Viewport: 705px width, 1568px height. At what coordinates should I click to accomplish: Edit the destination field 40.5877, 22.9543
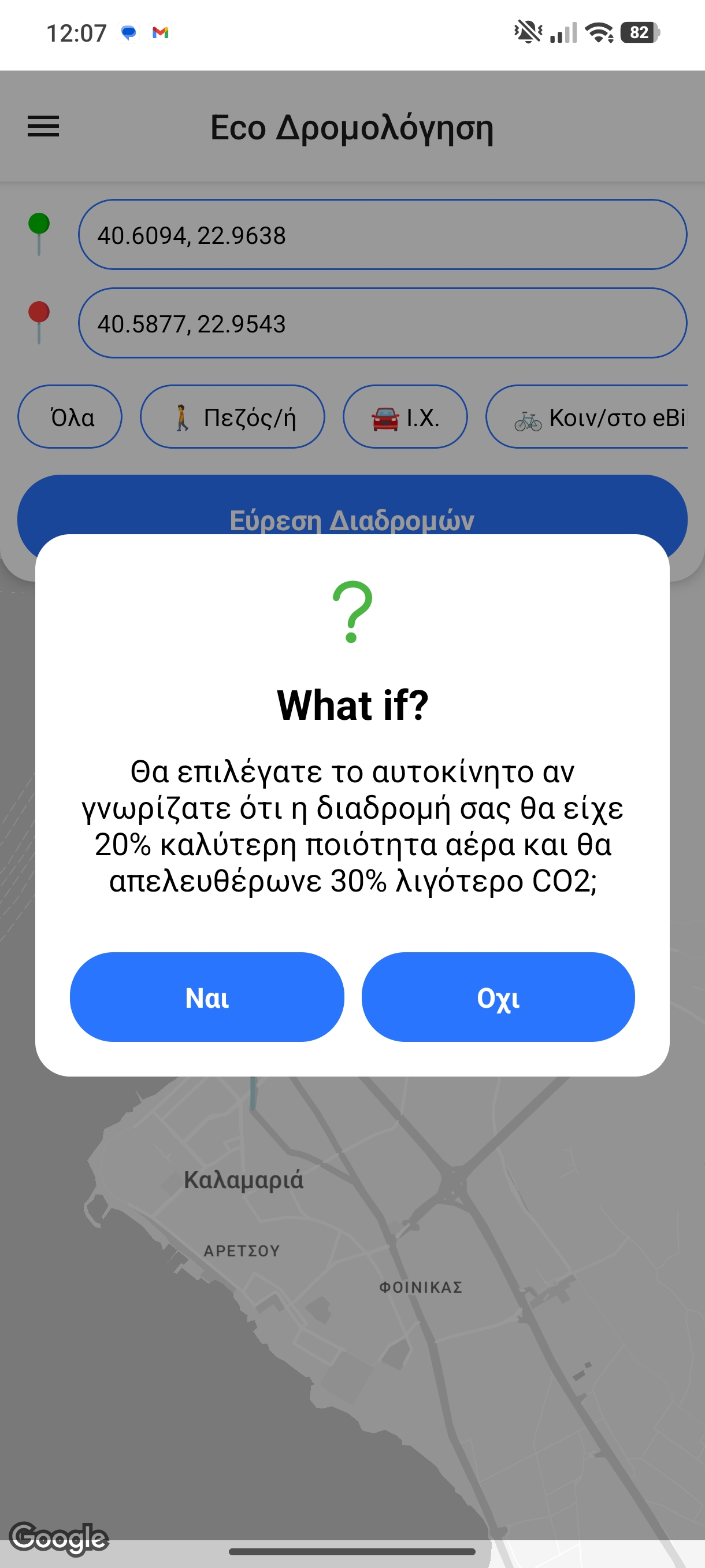(382, 323)
